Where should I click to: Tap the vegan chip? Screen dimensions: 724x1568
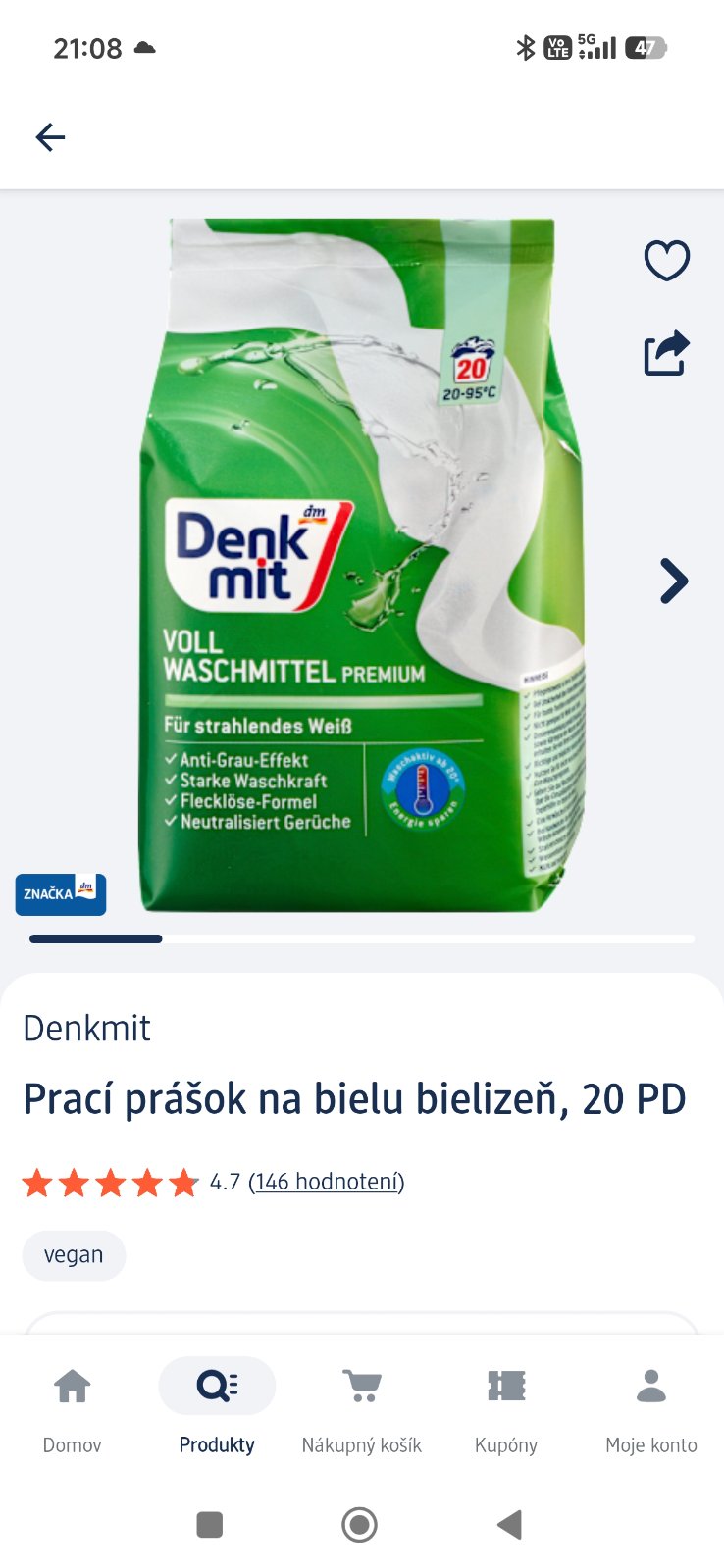coord(74,1255)
